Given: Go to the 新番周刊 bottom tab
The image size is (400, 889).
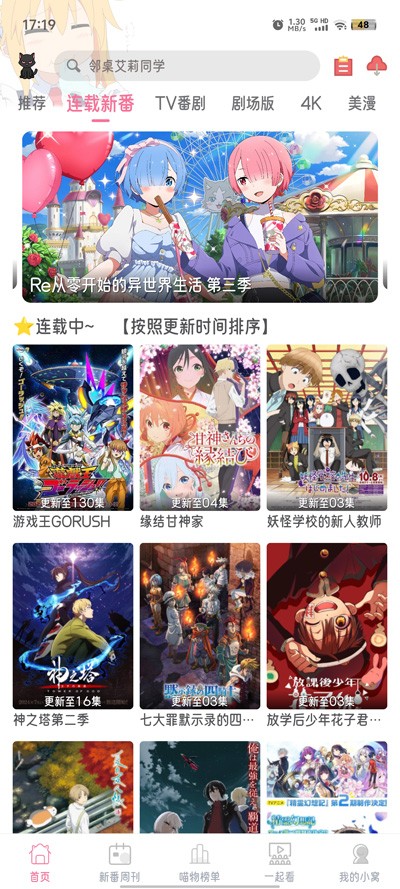Looking at the screenshot, I should coord(120,862).
